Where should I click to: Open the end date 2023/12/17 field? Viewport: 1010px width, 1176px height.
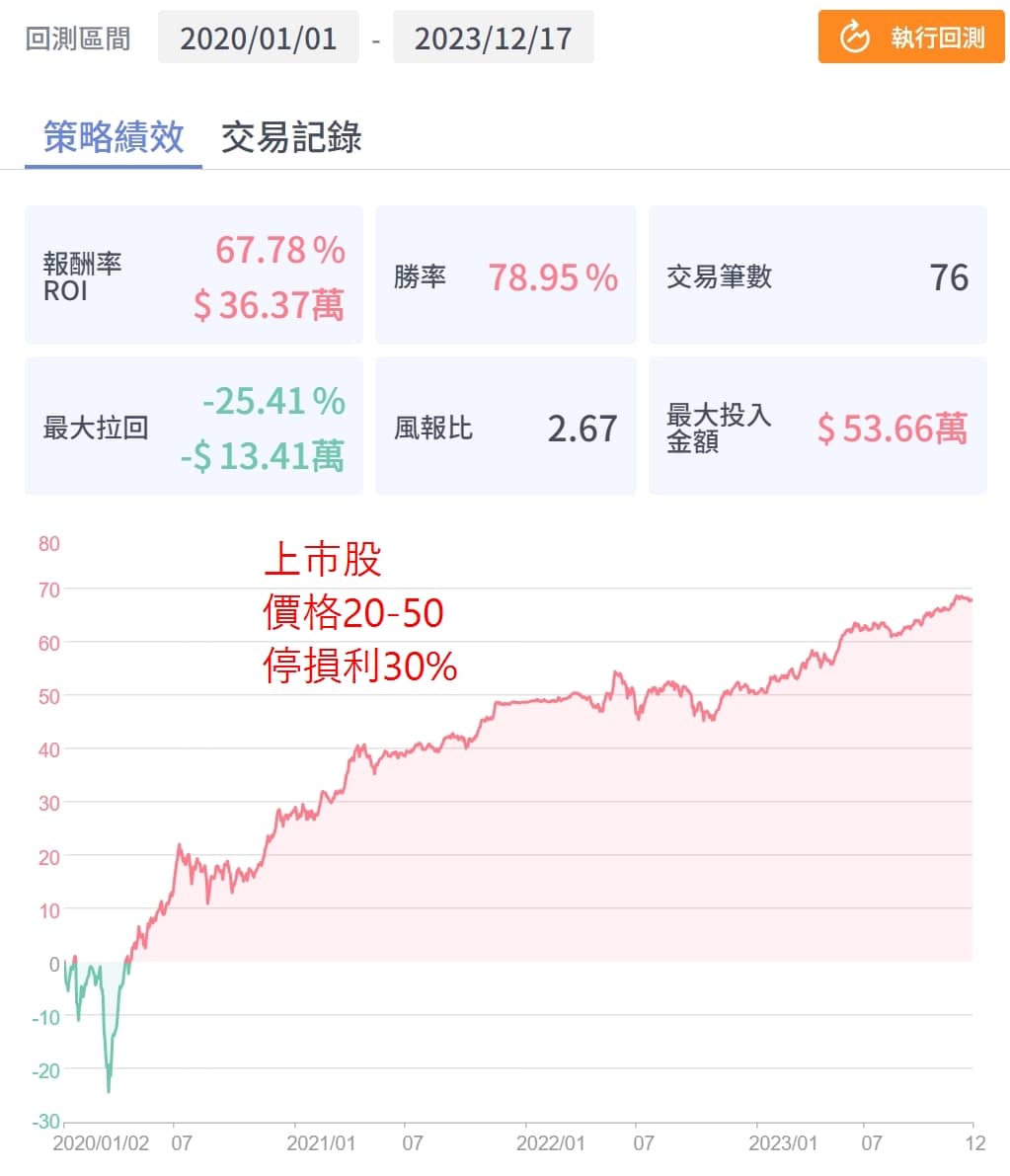493,39
